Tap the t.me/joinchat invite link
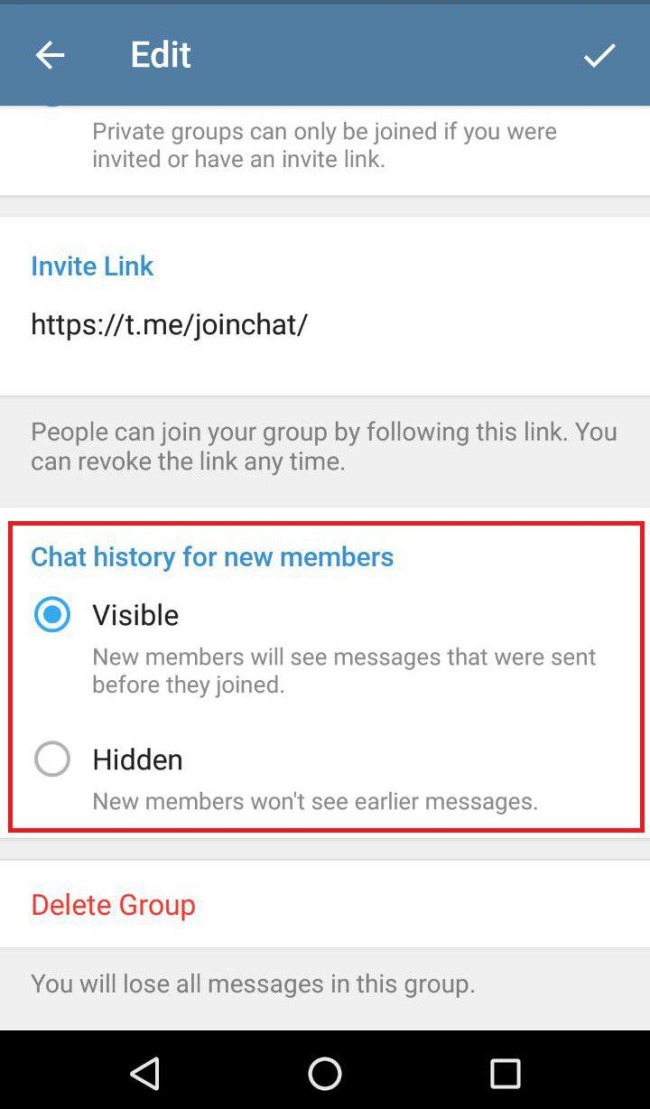The width and height of the screenshot is (650, 1109). point(169,324)
